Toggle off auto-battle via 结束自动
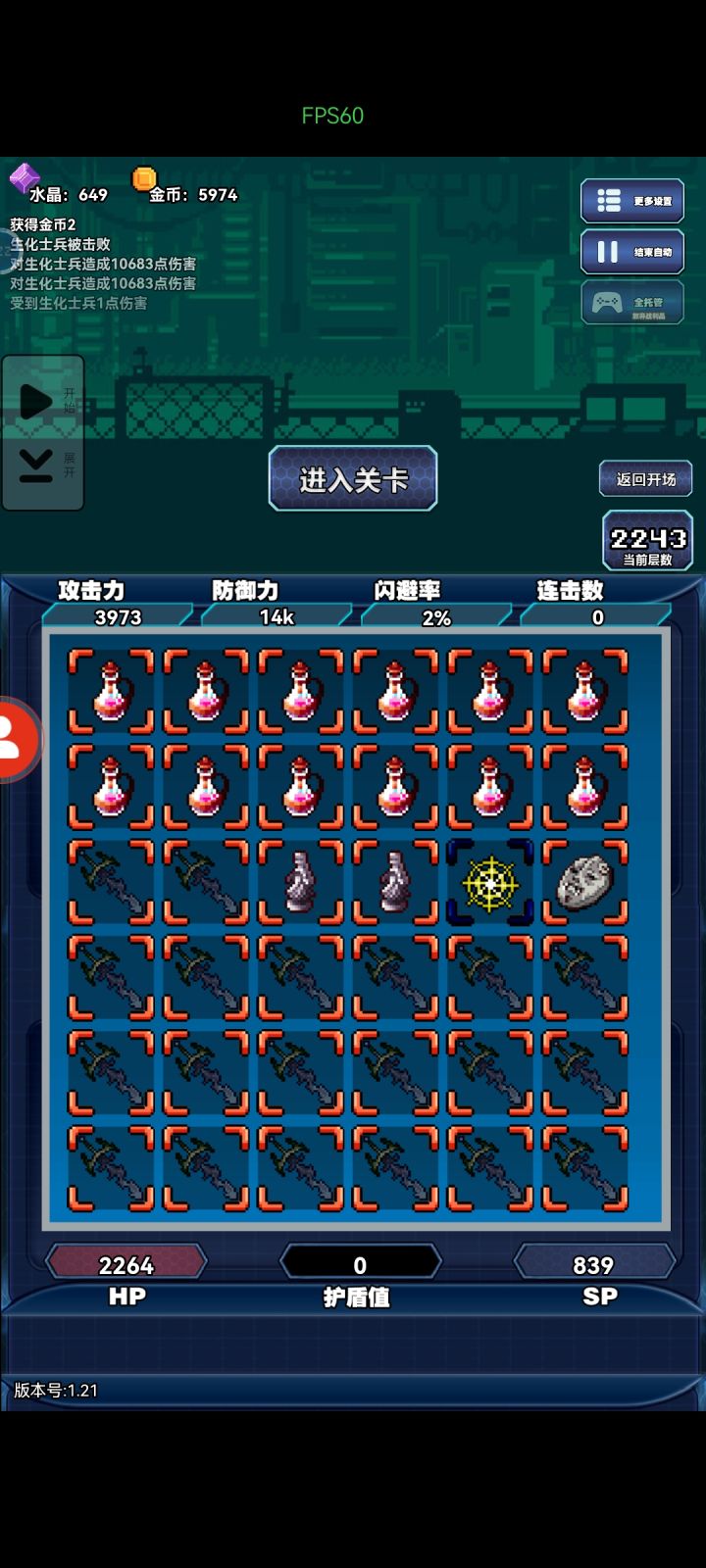The image size is (706, 1568). coord(630,251)
